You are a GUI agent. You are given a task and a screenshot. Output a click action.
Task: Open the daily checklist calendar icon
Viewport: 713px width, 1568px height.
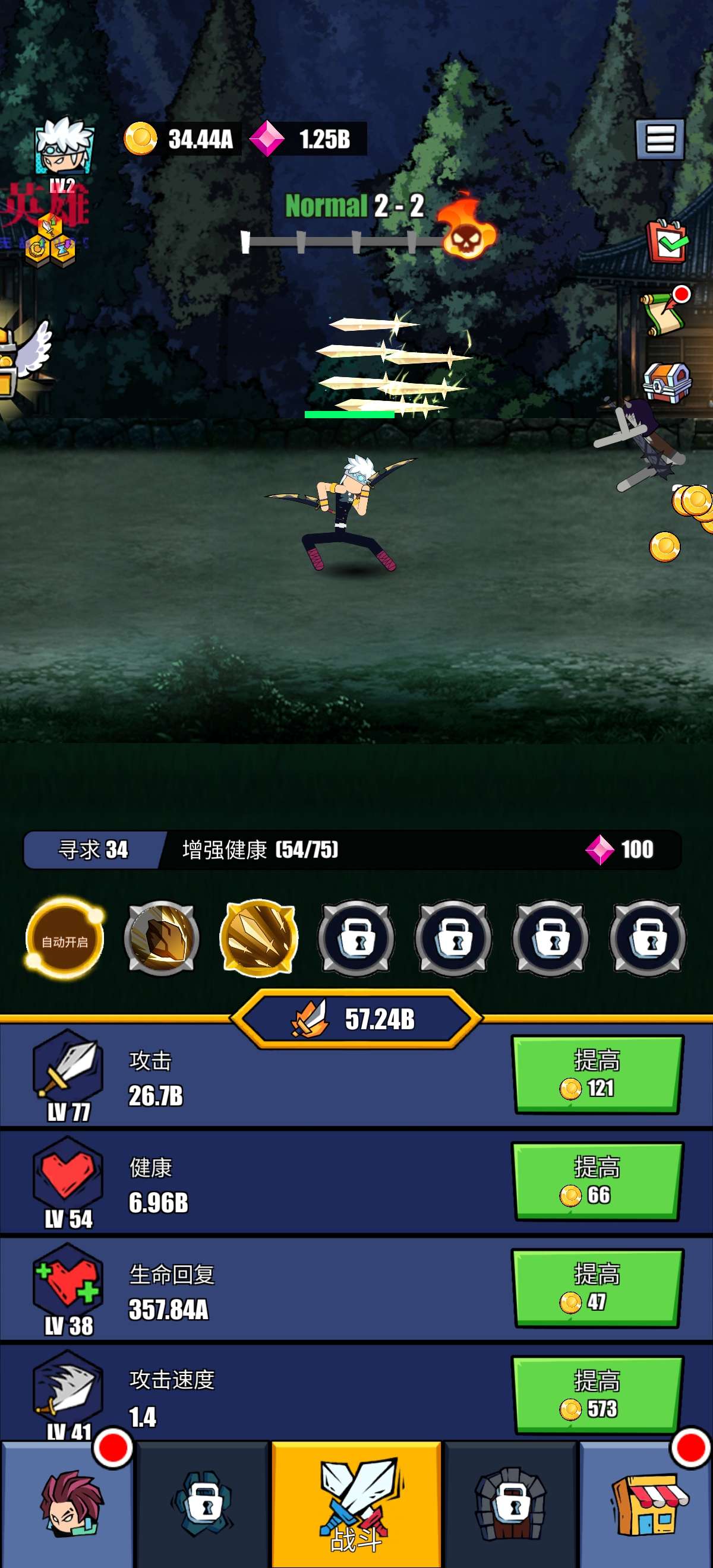coord(667,242)
